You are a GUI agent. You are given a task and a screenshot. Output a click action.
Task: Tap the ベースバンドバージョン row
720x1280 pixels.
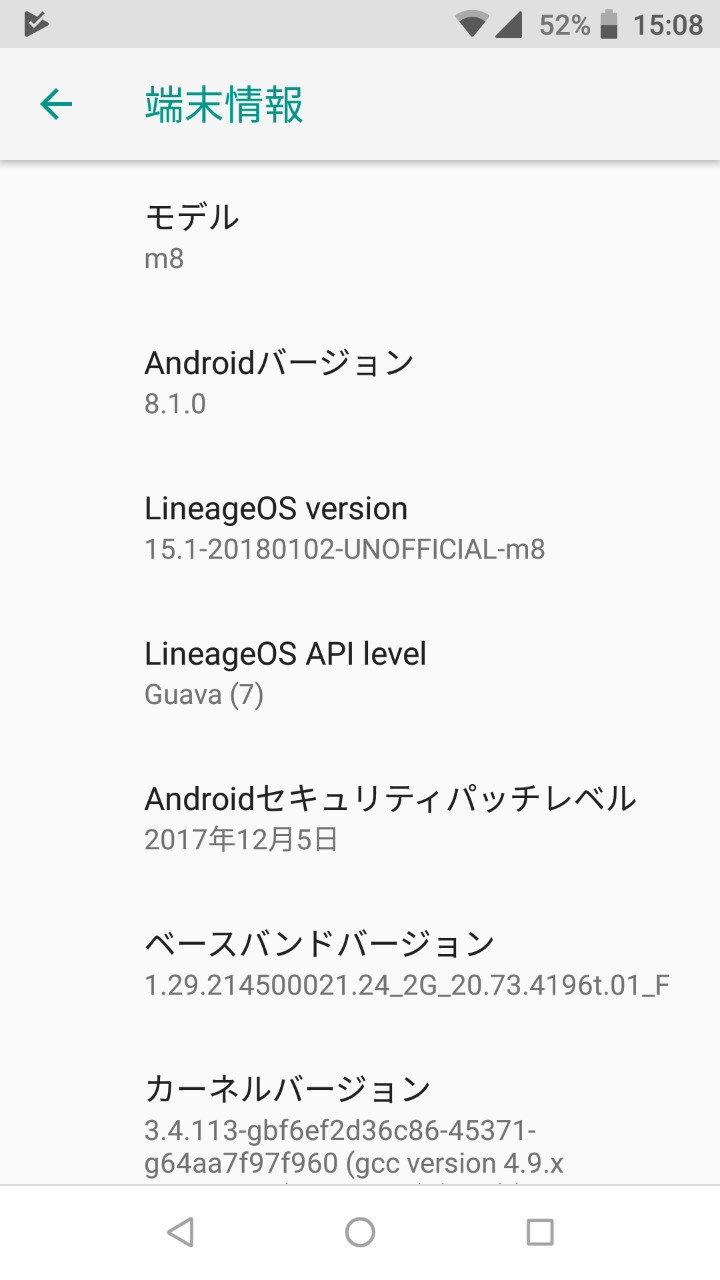pyautogui.click(x=360, y=962)
